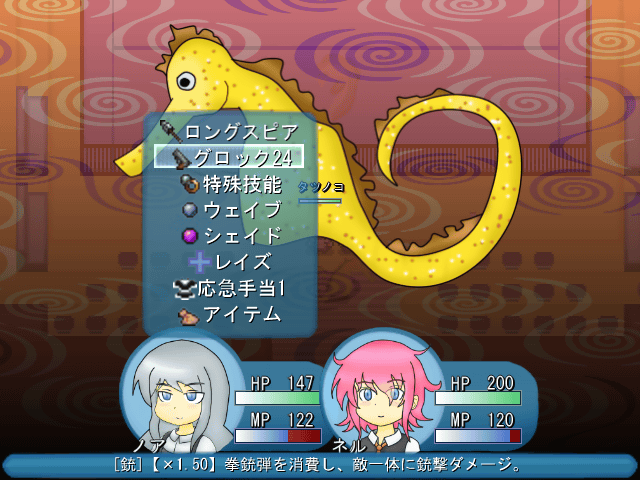This screenshot has height=480, width=640.
Task: Open the アイテム item menu
Action: tap(229, 314)
